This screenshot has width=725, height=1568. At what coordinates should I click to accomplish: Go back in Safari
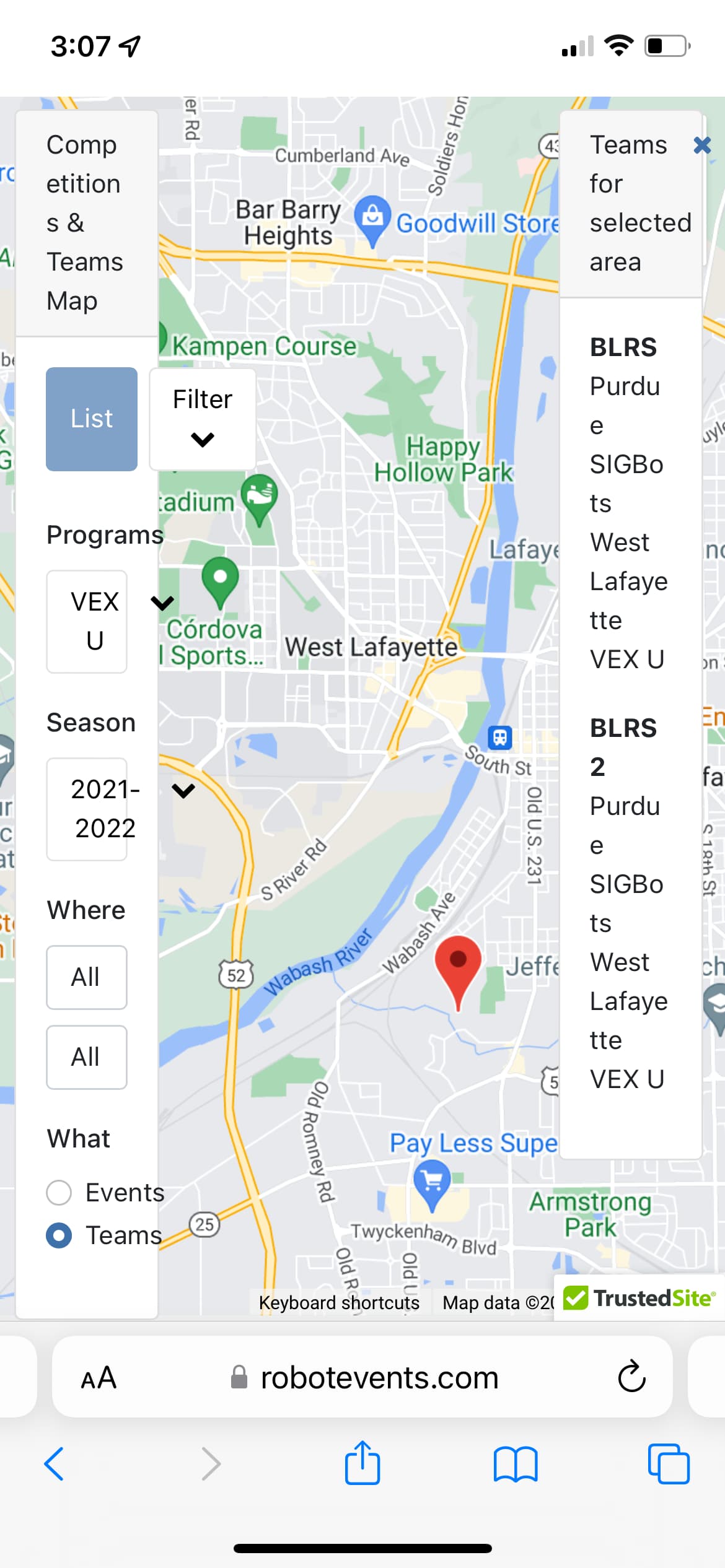[x=54, y=1464]
